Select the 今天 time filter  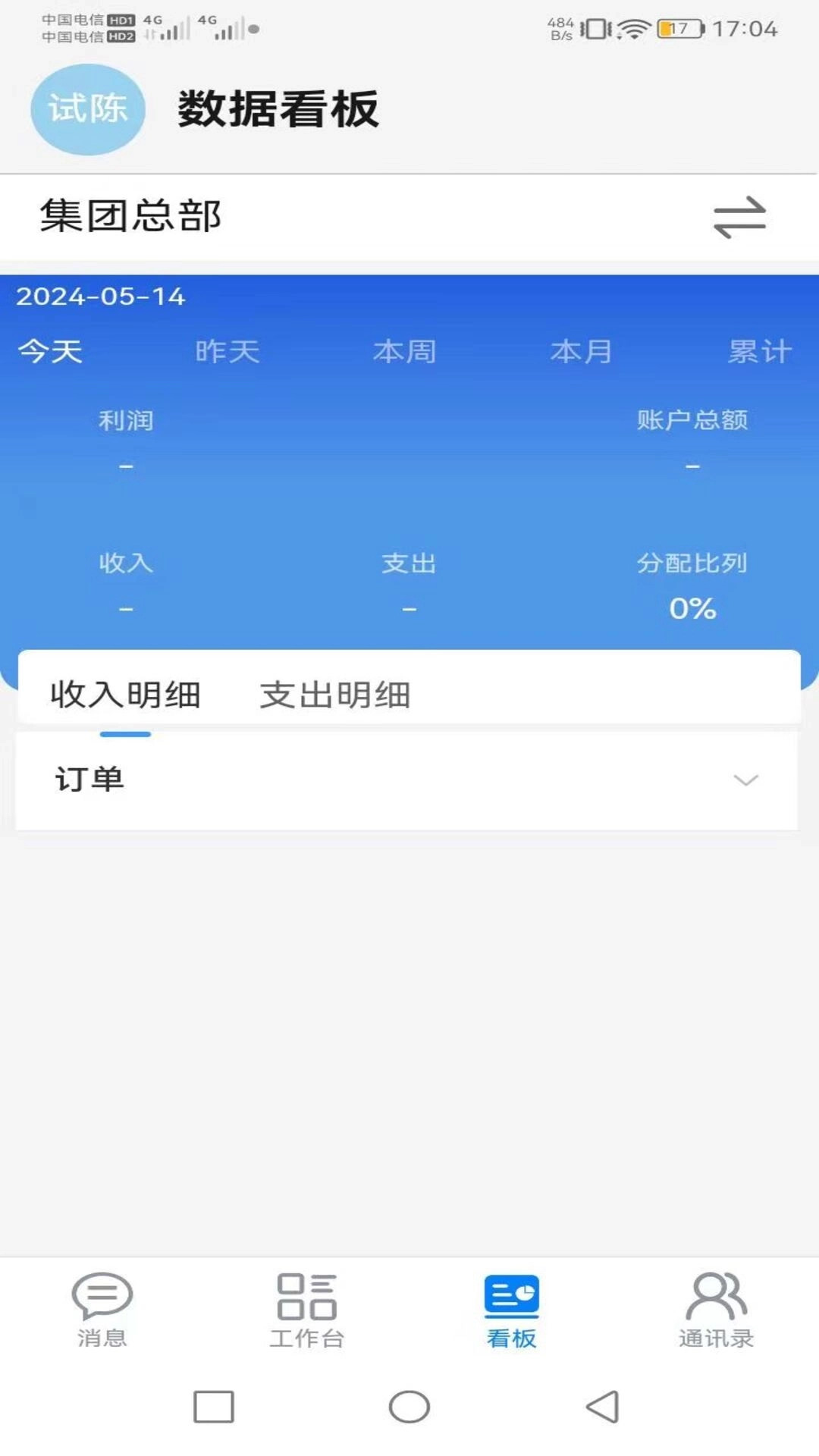(50, 352)
